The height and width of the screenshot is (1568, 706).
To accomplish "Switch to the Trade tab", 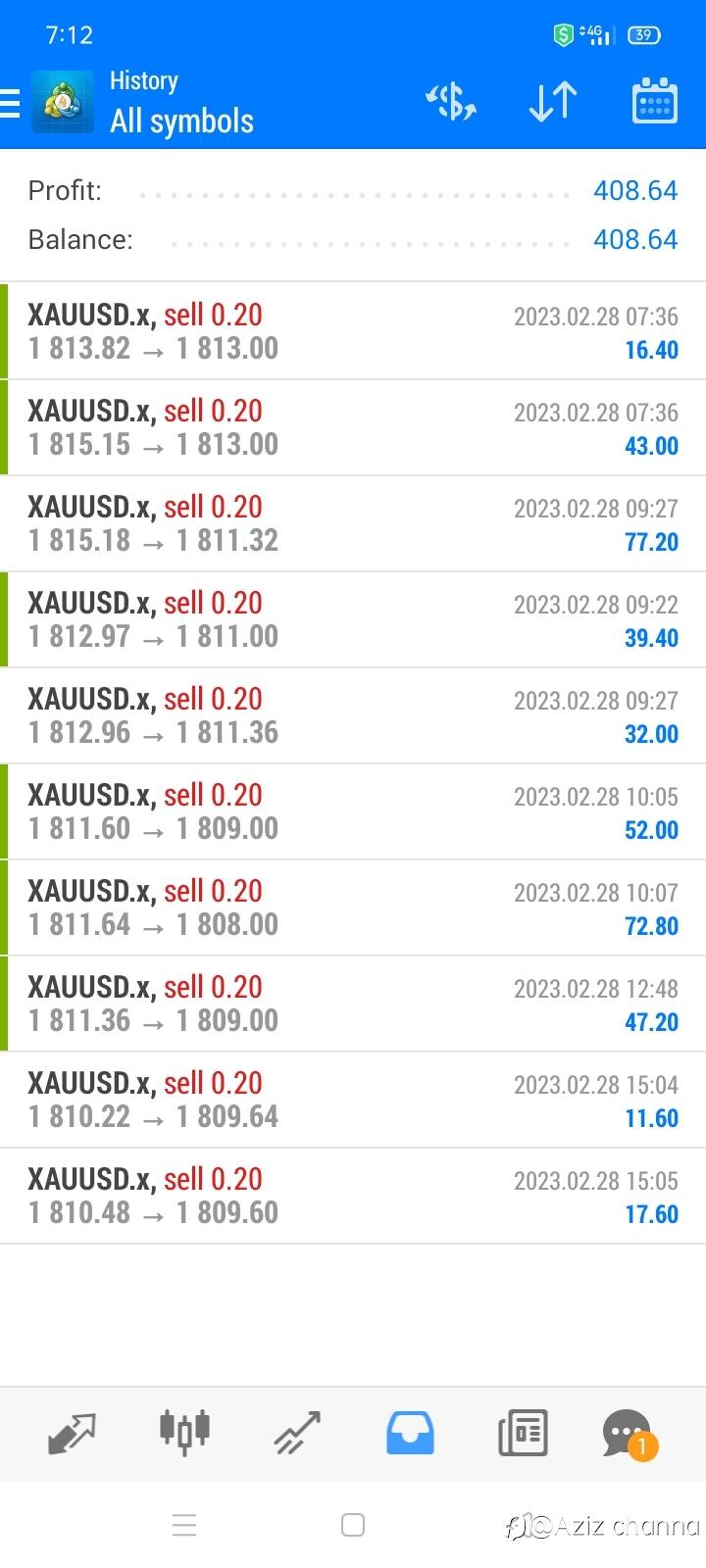I will [x=297, y=1433].
